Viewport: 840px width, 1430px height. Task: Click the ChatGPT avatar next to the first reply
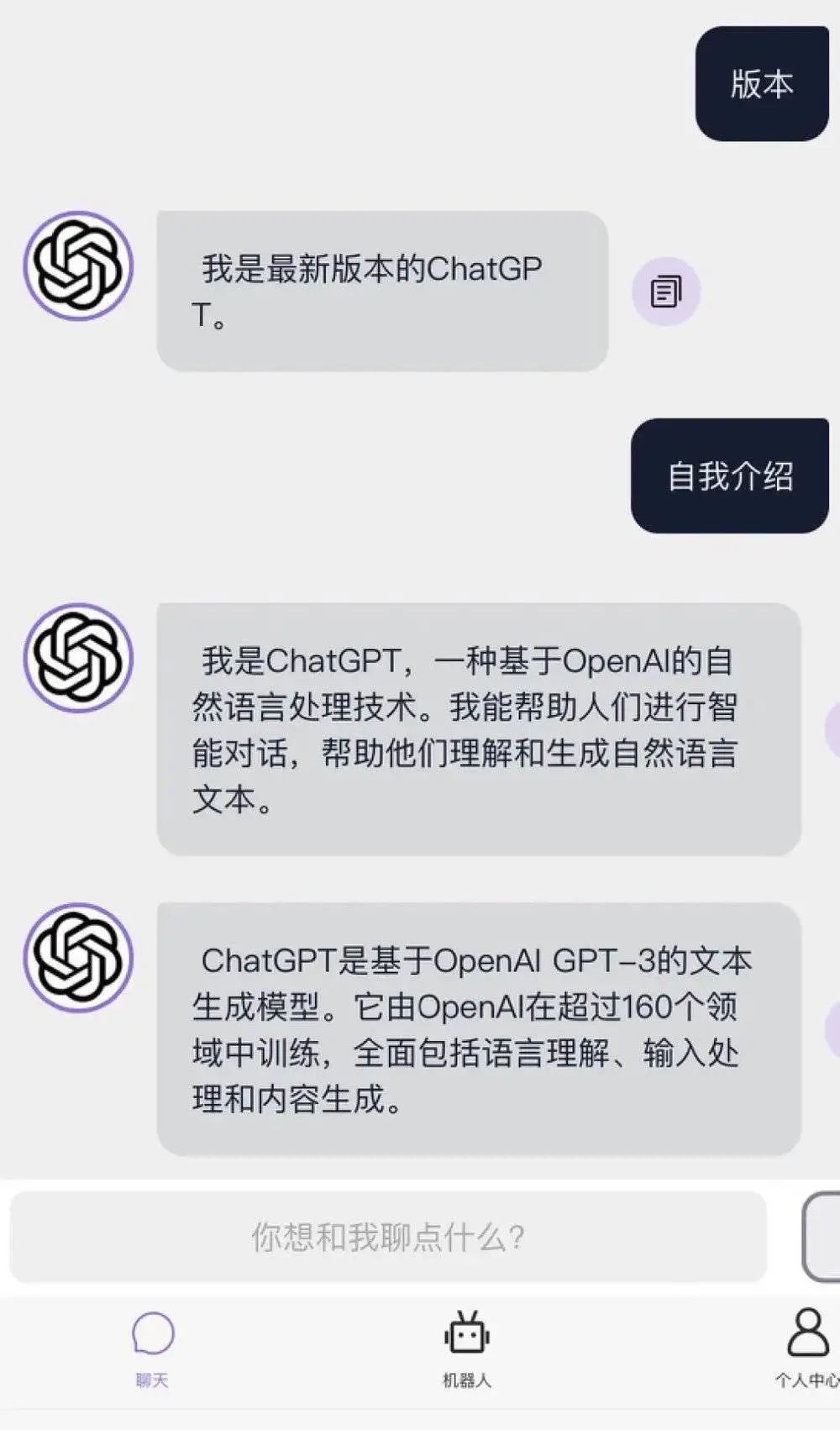click(80, 265)
